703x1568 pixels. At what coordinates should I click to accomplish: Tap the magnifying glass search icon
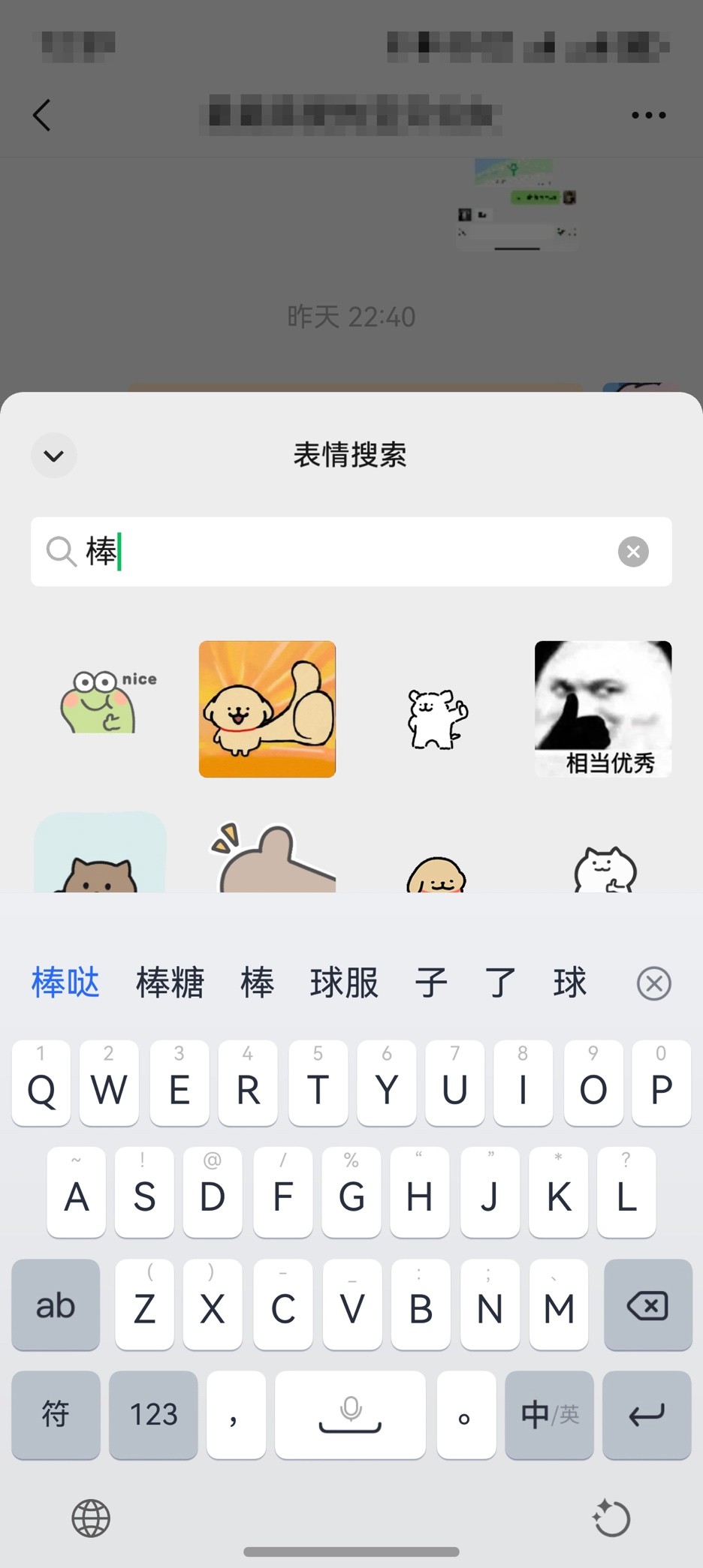[62, 552]
